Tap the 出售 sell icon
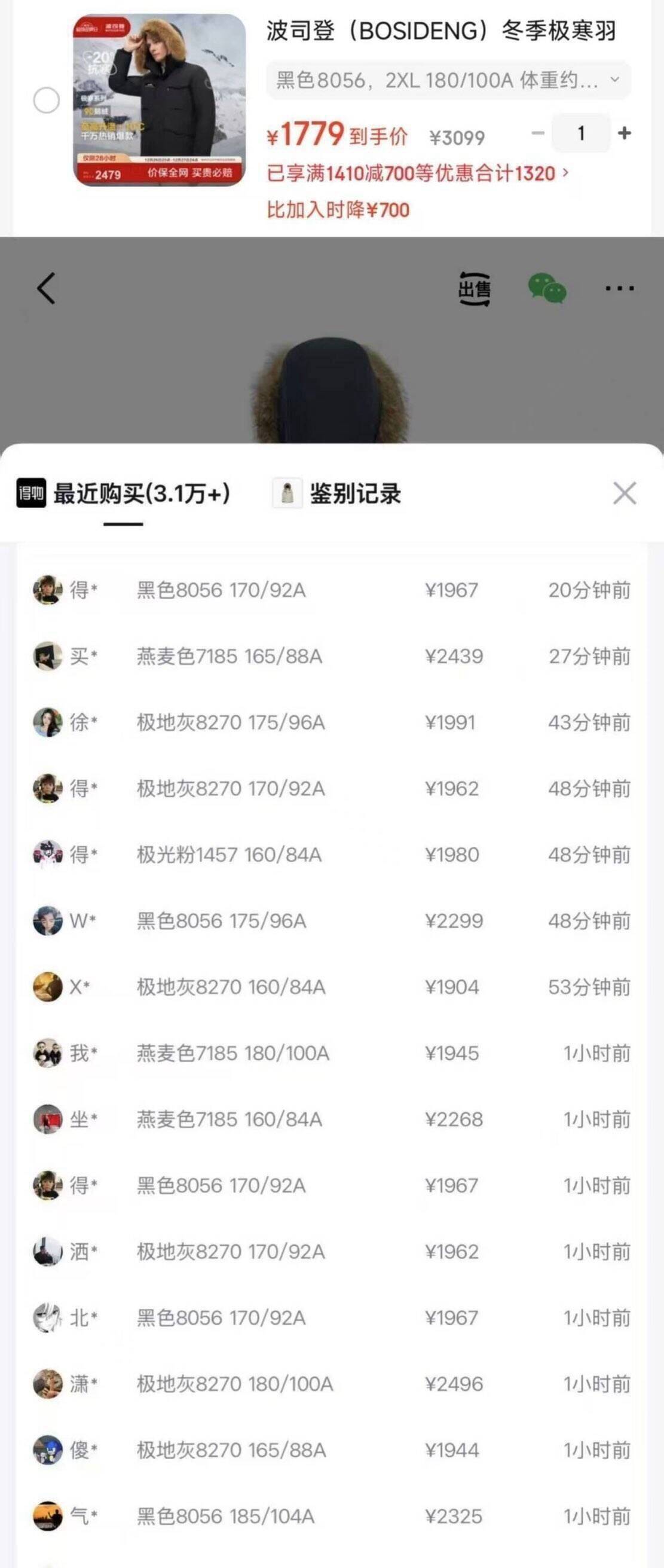This screenshot has height=1568, width=664. click(474, 288)
